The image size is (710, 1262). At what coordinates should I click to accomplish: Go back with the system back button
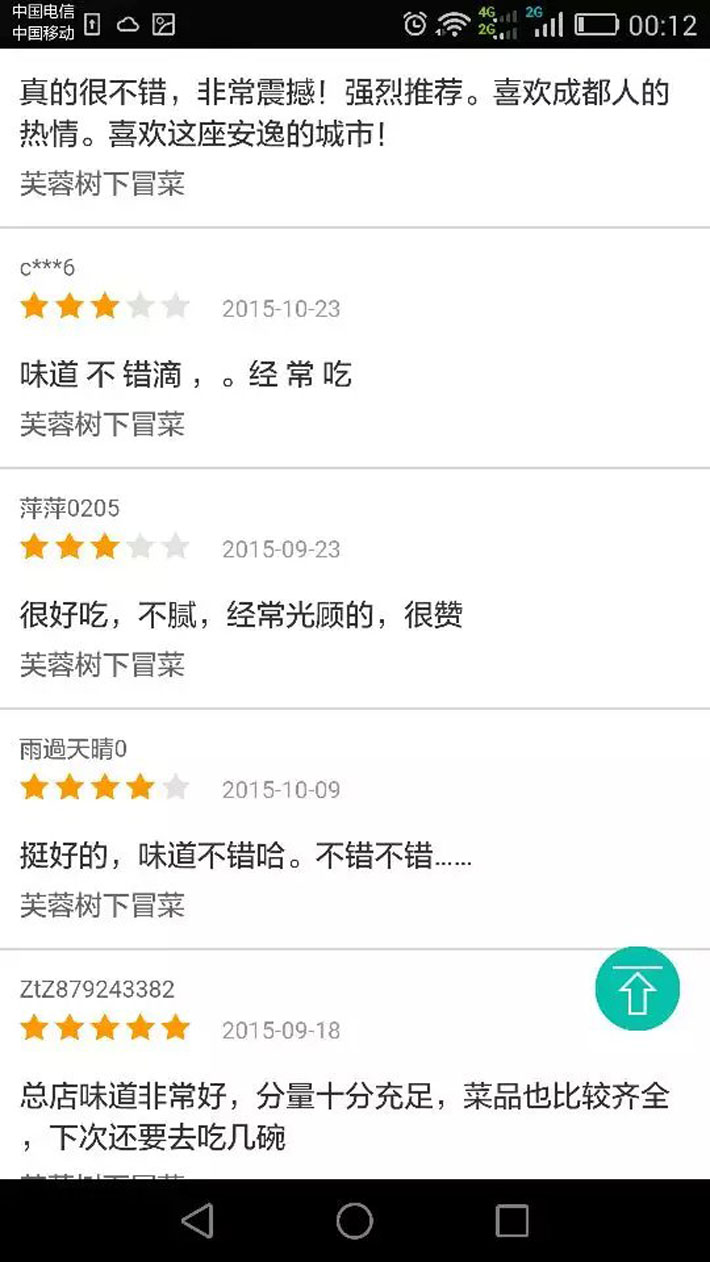click(x=198, y=1221)
